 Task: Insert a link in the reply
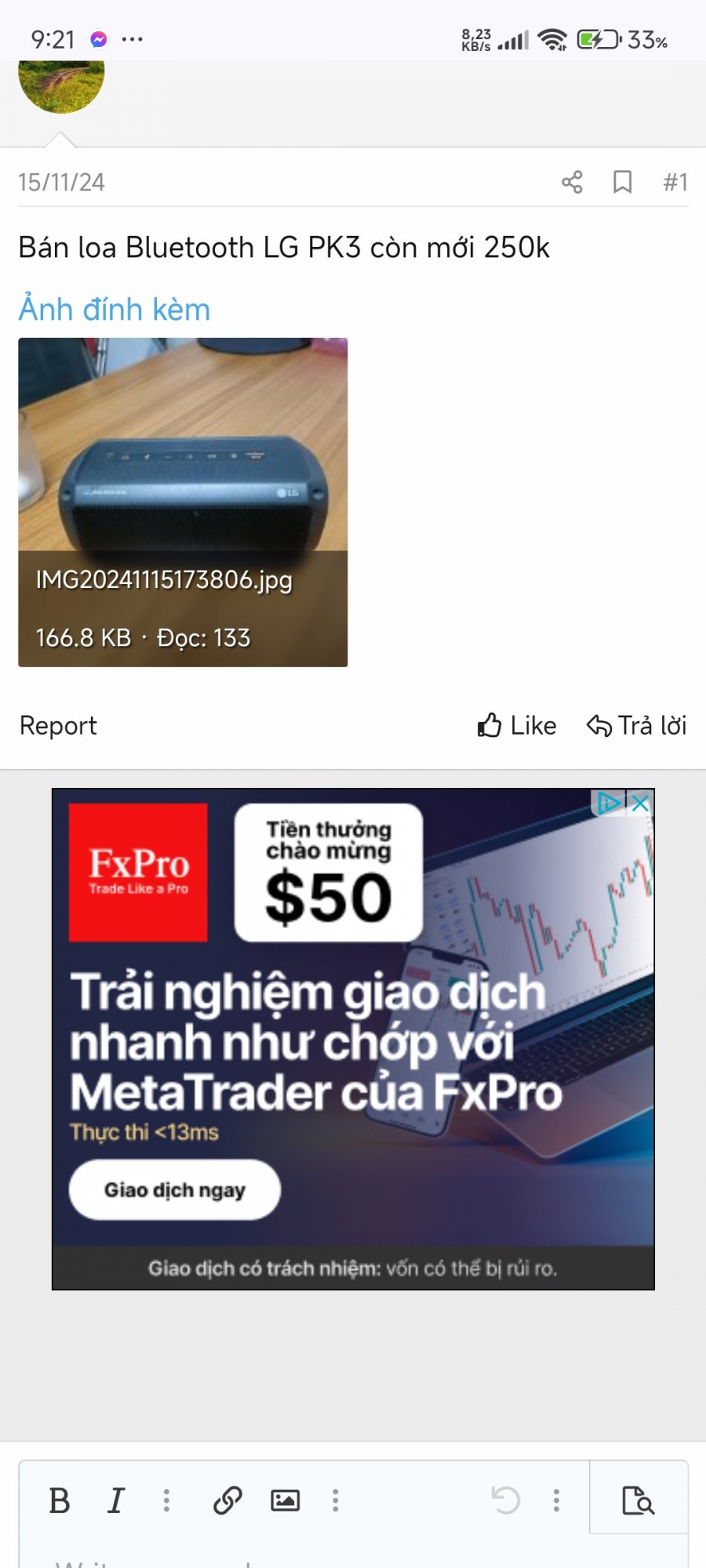point(227,1501)
